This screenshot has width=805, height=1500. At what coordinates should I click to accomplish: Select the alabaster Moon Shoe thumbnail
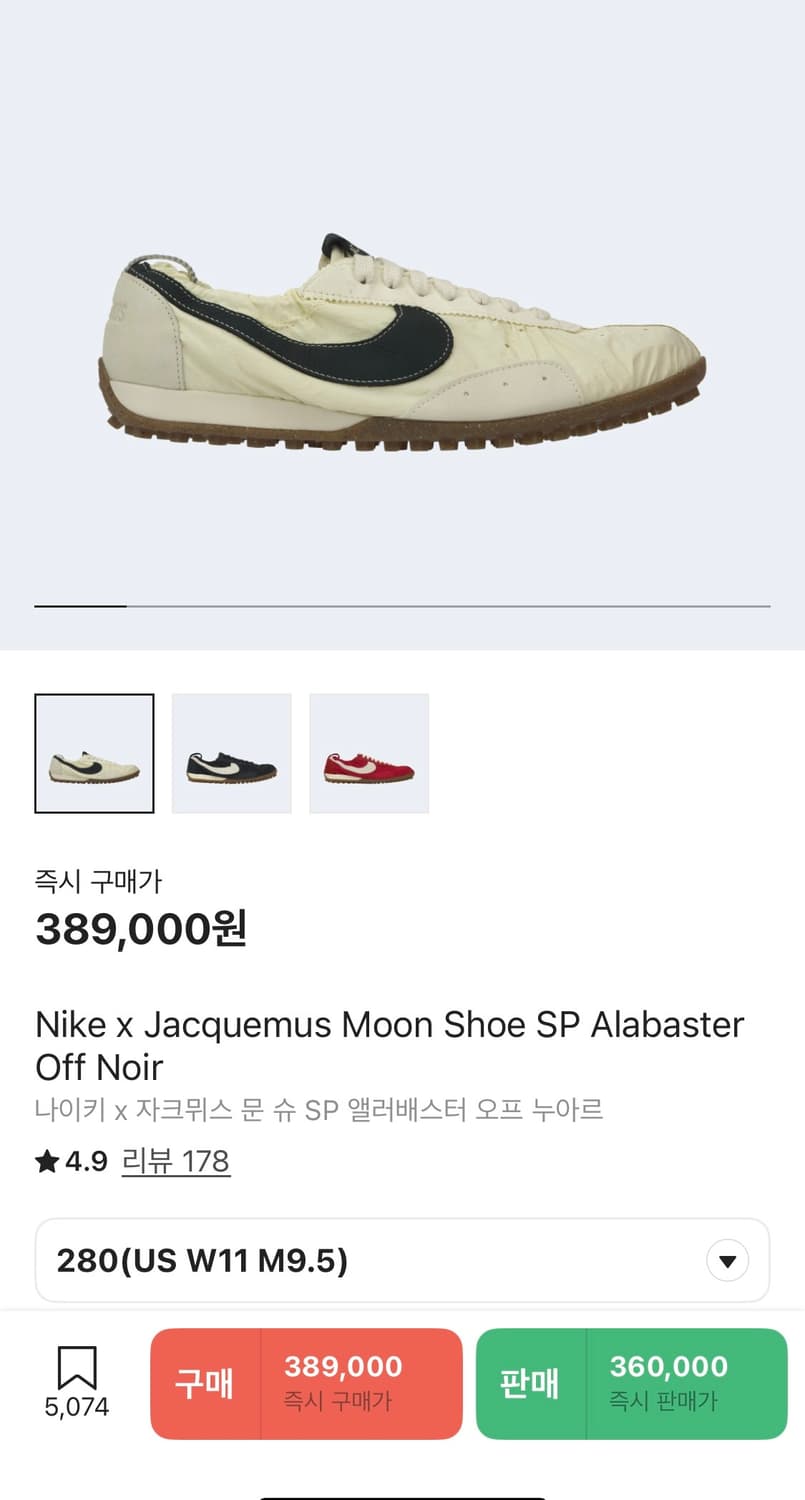click(94, 753)
